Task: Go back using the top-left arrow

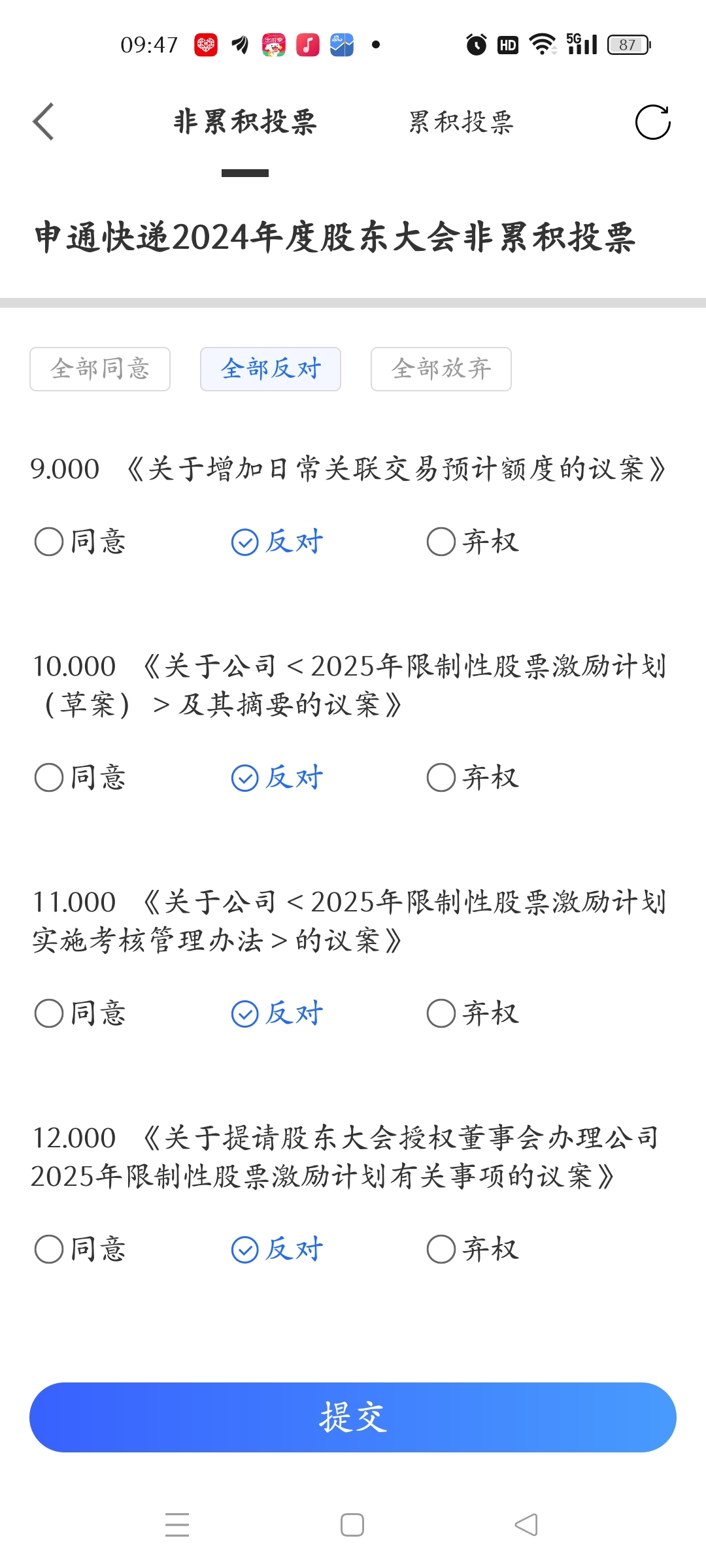Action: [x=43, y=122]
